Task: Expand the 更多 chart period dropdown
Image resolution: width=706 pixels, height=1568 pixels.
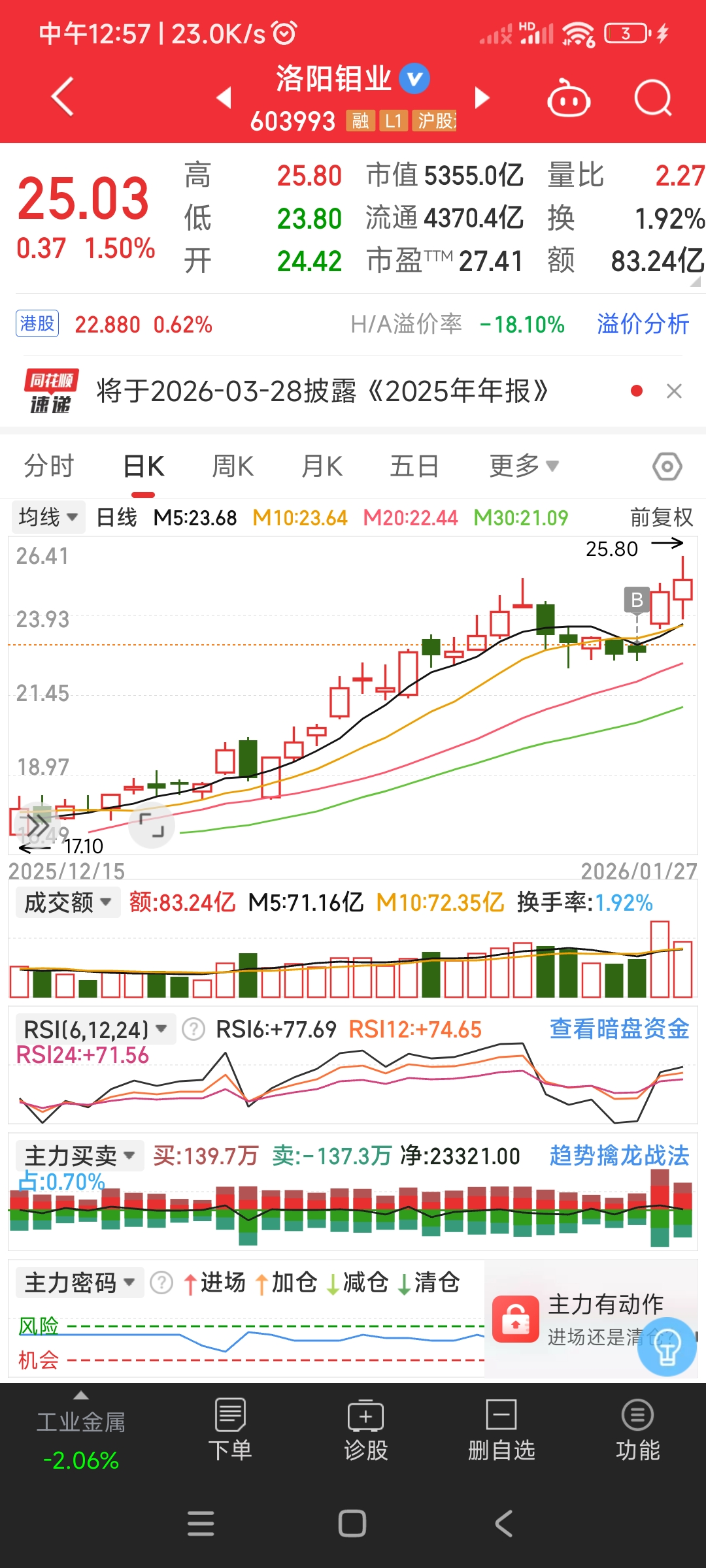Action: pyautogui.click(x=524, y=466)
